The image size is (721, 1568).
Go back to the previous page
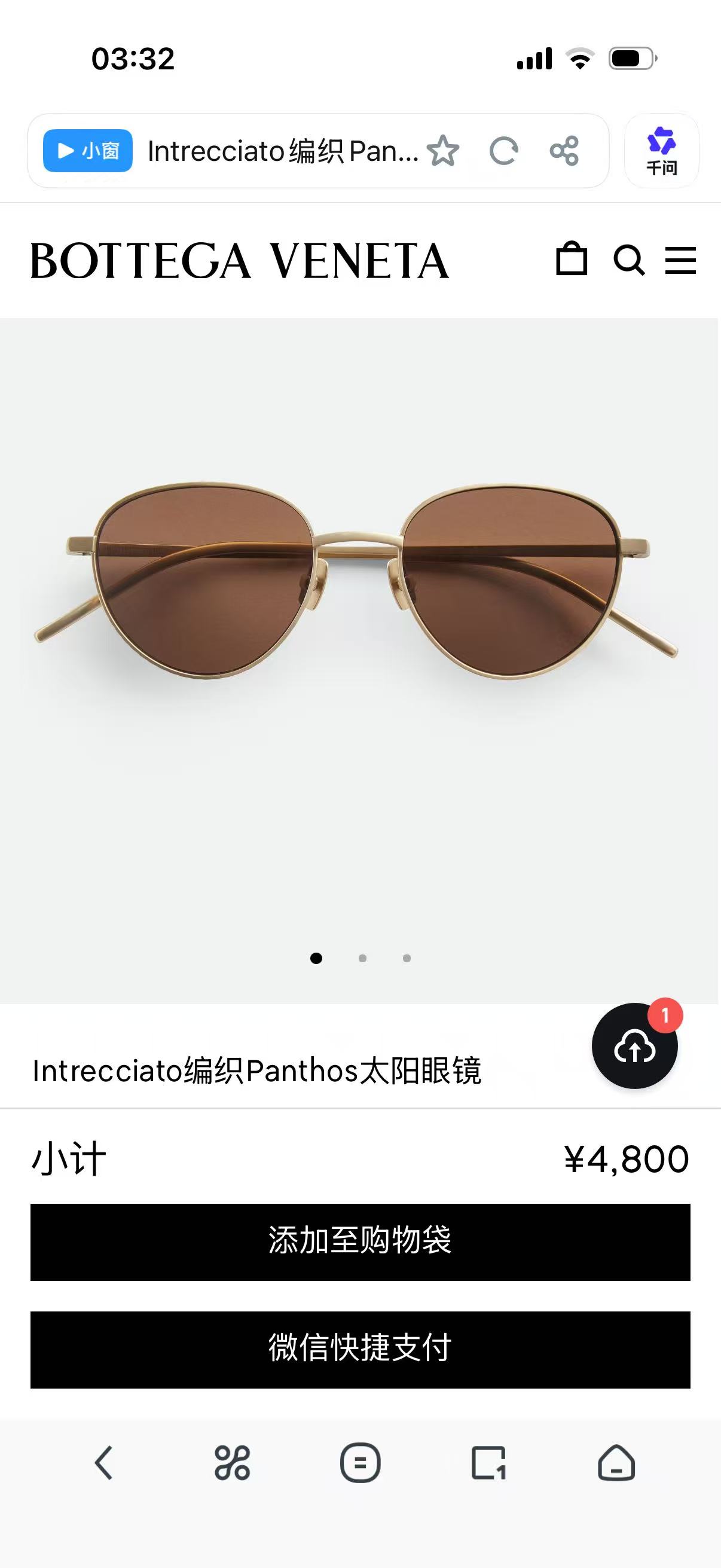tap(103, 1463)
